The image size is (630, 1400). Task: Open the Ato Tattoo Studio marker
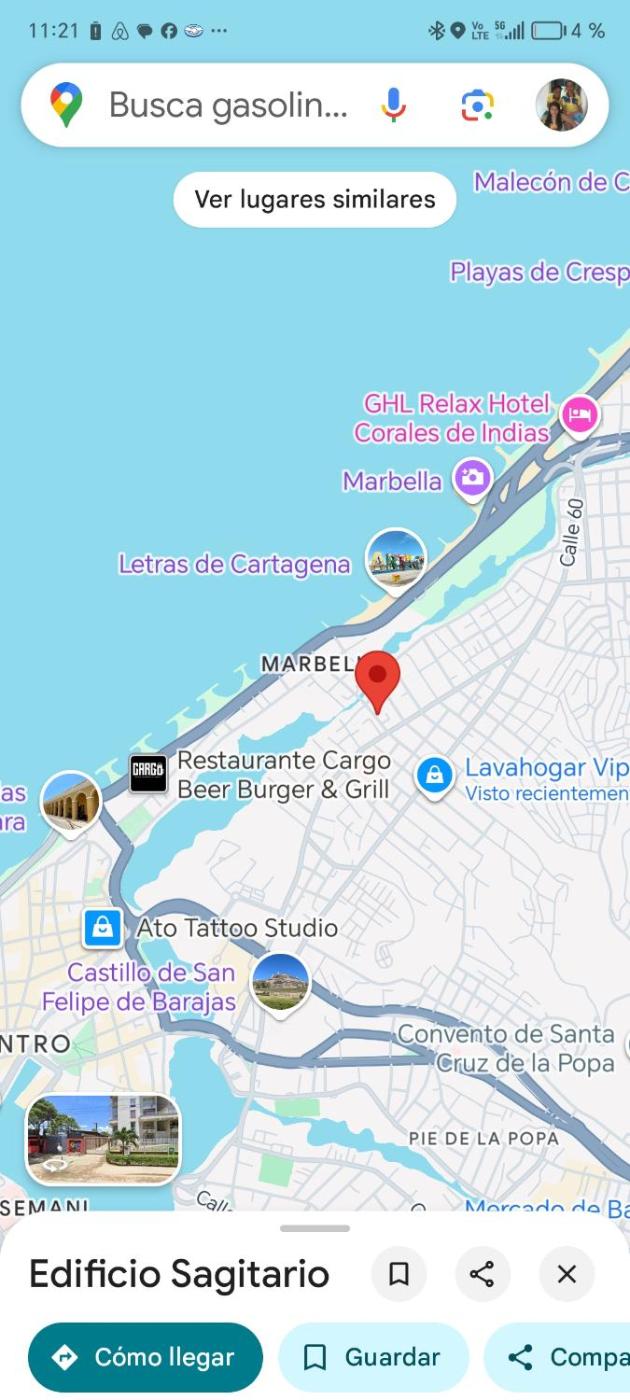tap(102, 928)
